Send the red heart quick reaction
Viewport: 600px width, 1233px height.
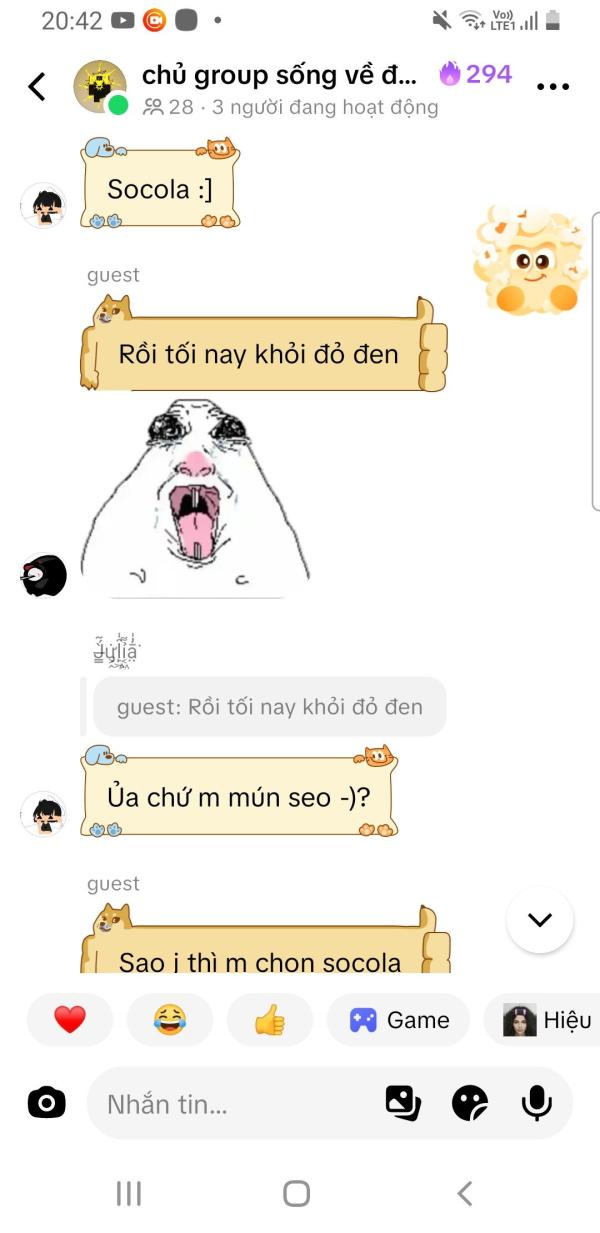click(x=70, y=1020)
